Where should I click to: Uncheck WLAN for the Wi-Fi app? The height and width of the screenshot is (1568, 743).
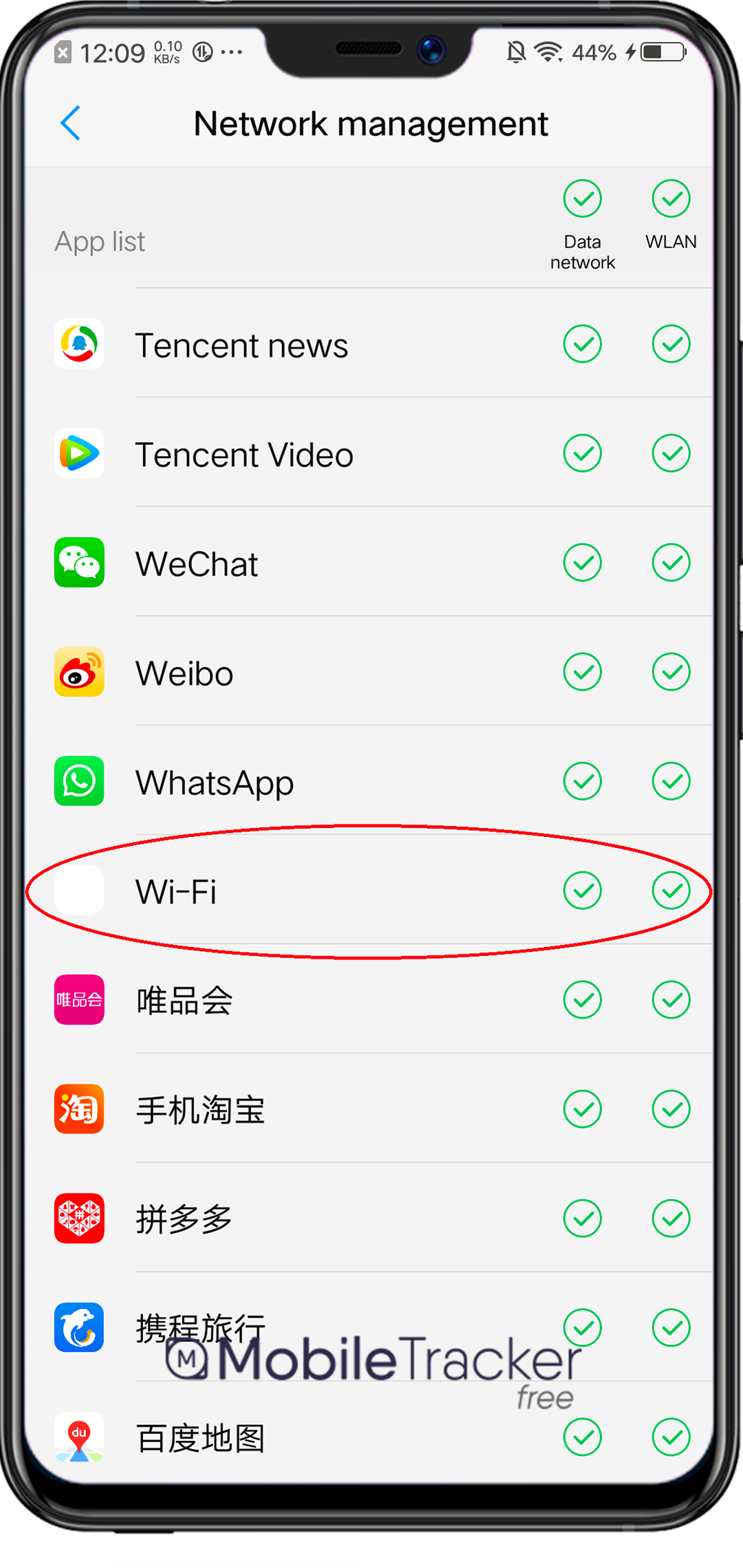pyautogui.click(x=671, y=891)
